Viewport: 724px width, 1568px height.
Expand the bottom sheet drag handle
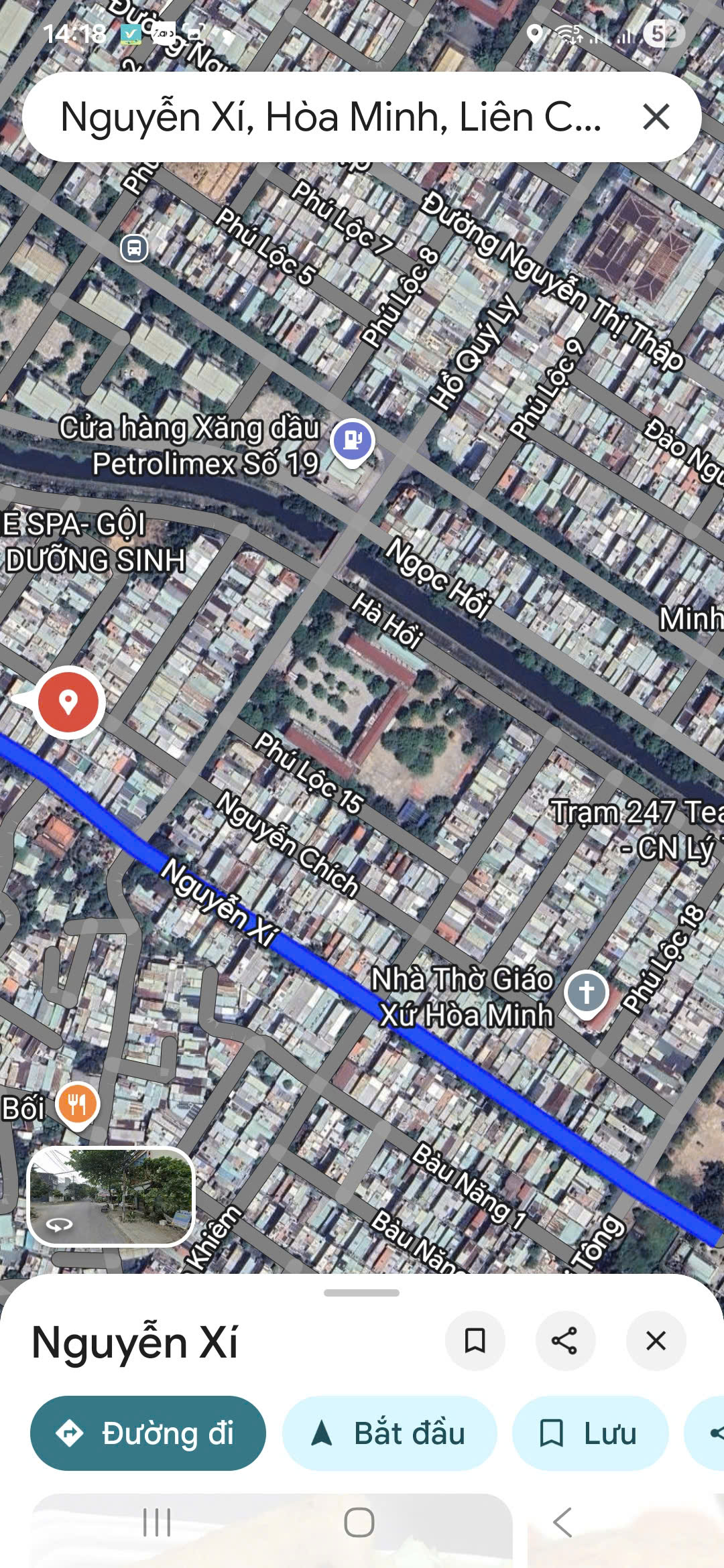361,1293
